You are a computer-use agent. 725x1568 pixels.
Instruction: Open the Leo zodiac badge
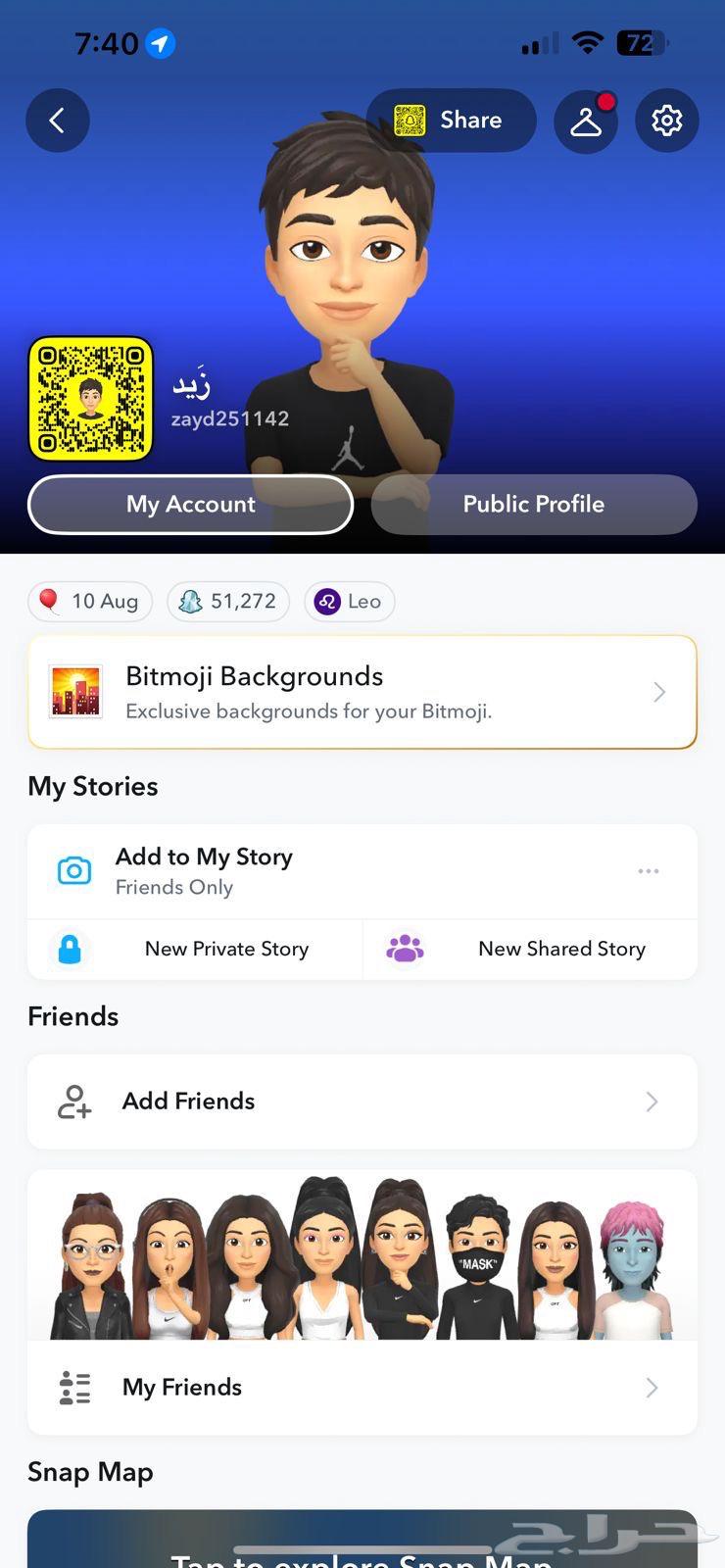349,601
